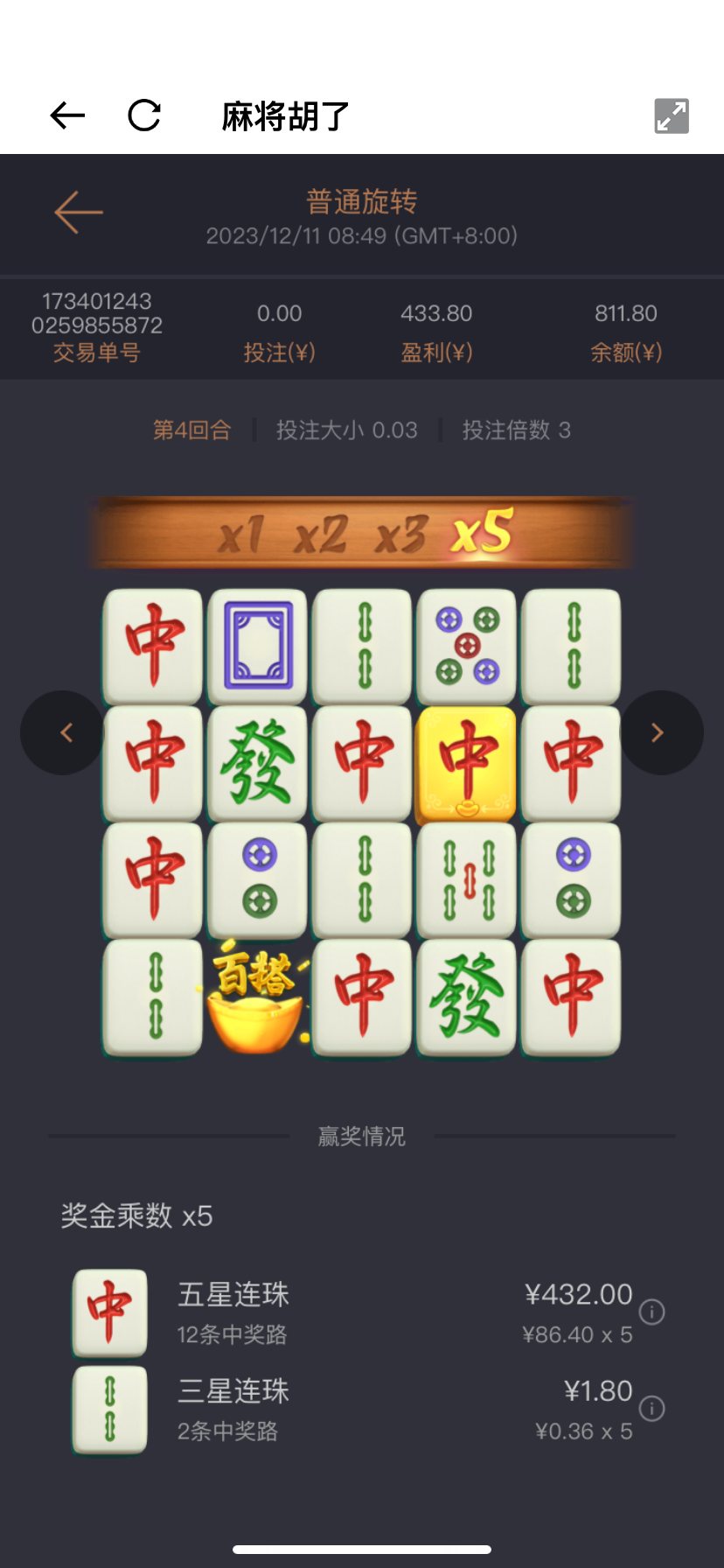View info for the ¥432.00 五星连珠 win

tap(652, 1312)
